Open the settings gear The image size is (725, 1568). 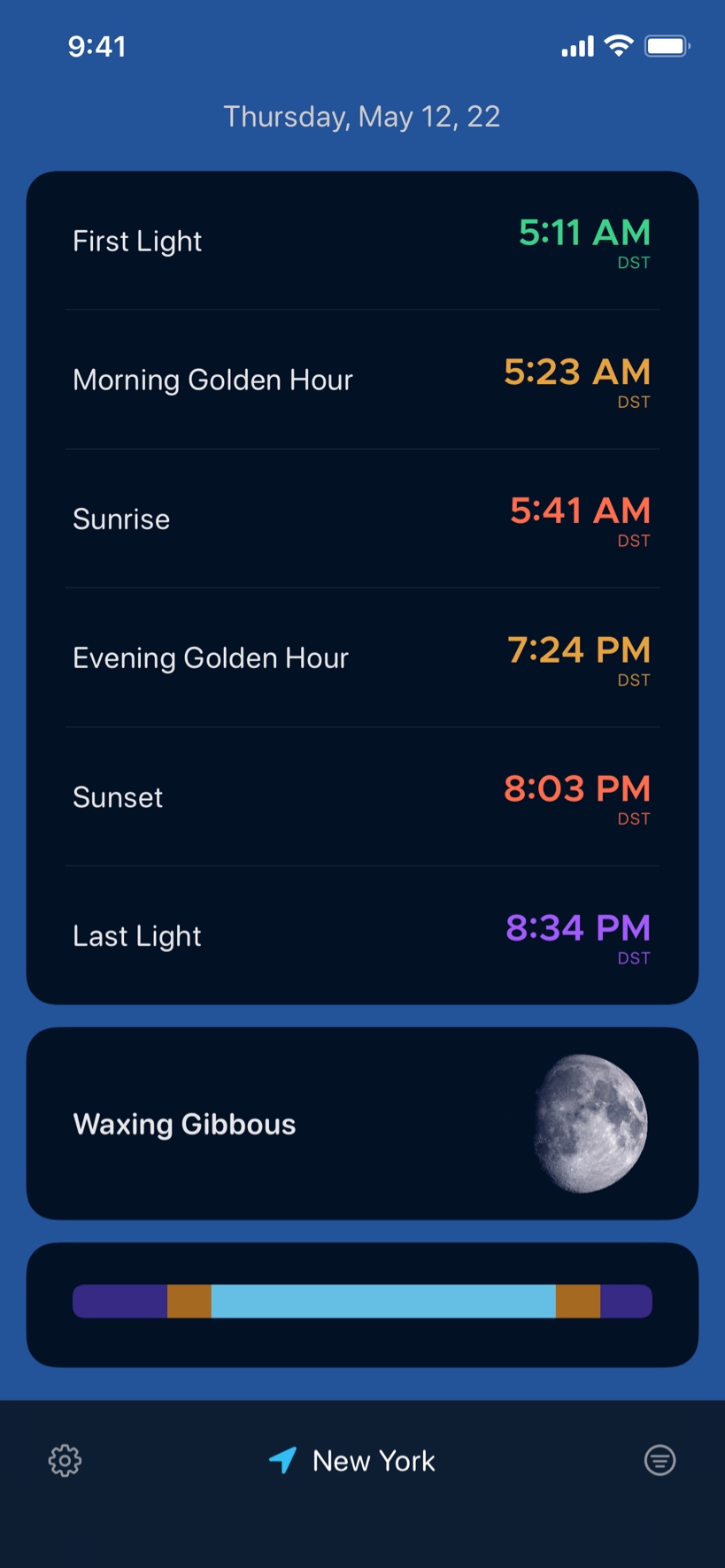[65, 1460]
